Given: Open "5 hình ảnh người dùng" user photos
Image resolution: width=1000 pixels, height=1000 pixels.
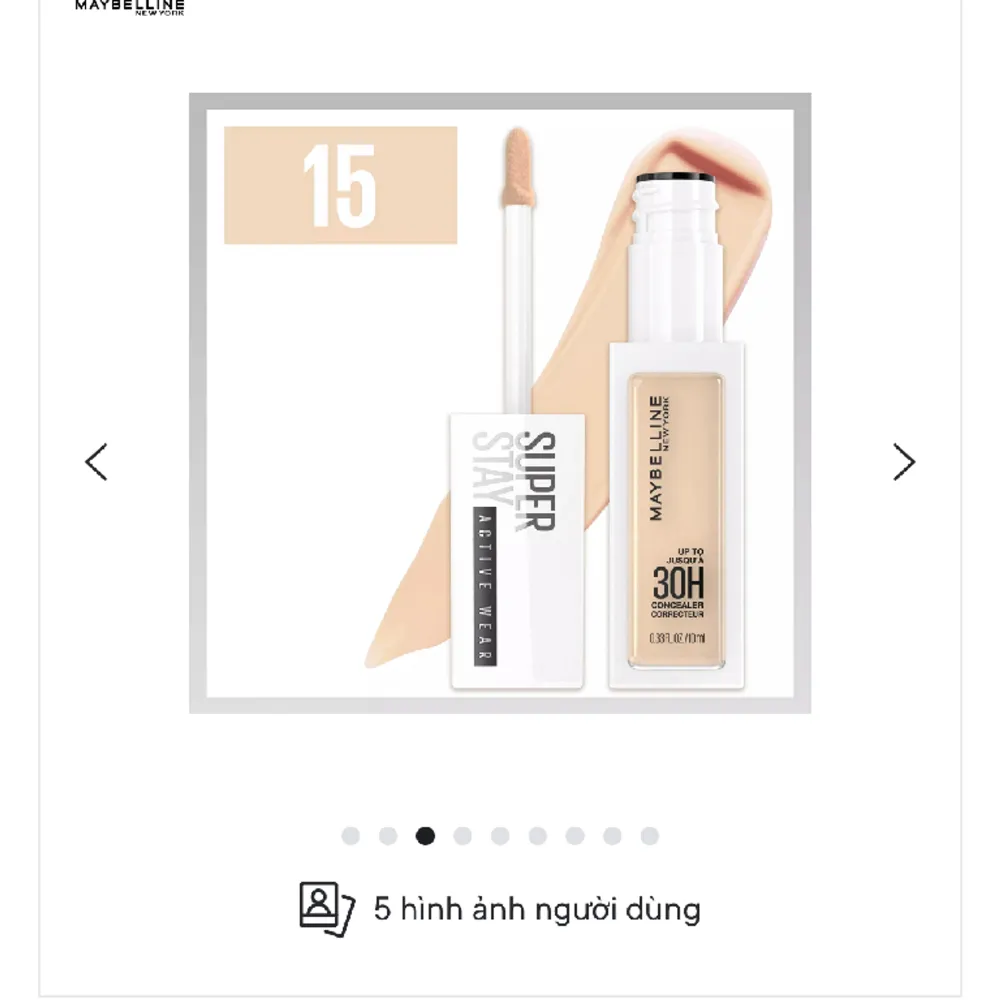Looking at the screenshot, I should pos(500,909).
